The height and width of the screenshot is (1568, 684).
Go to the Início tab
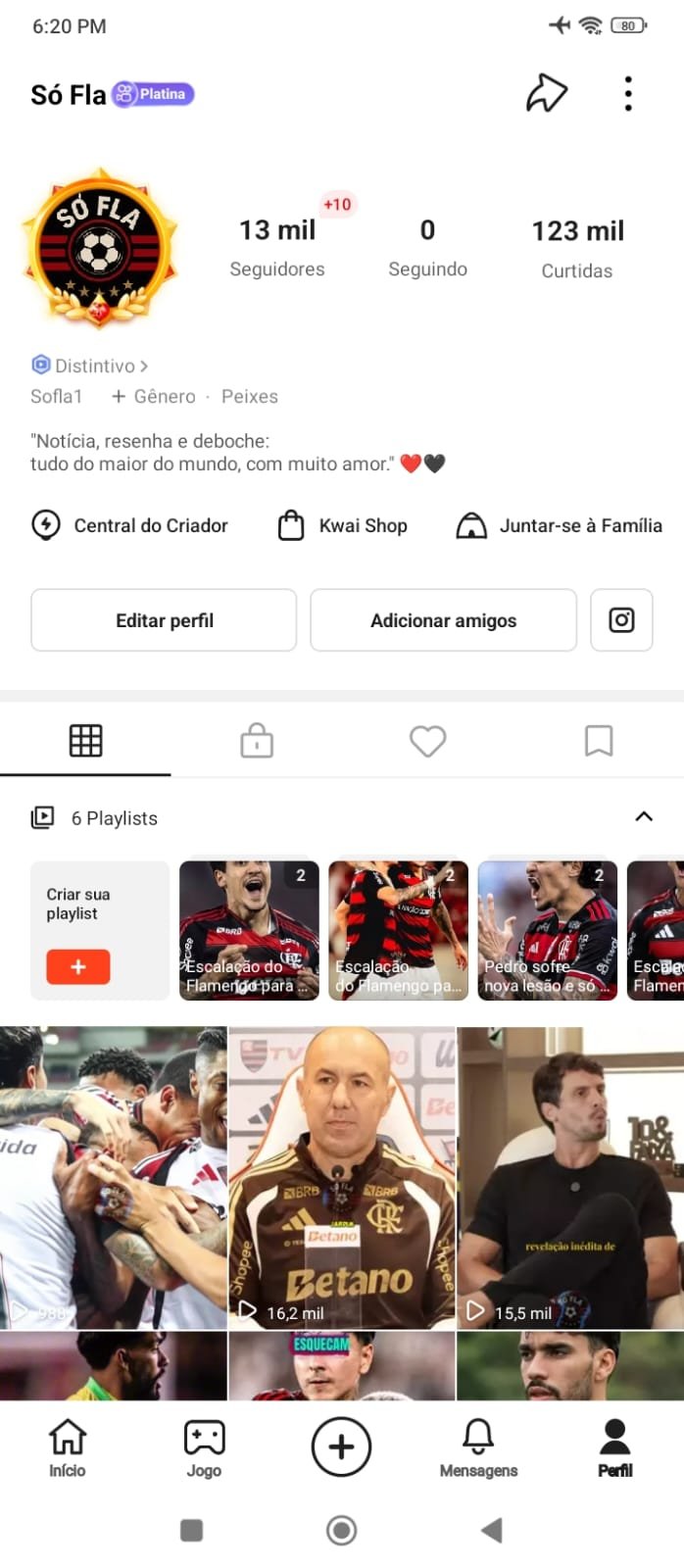(x=68, y=1447)
